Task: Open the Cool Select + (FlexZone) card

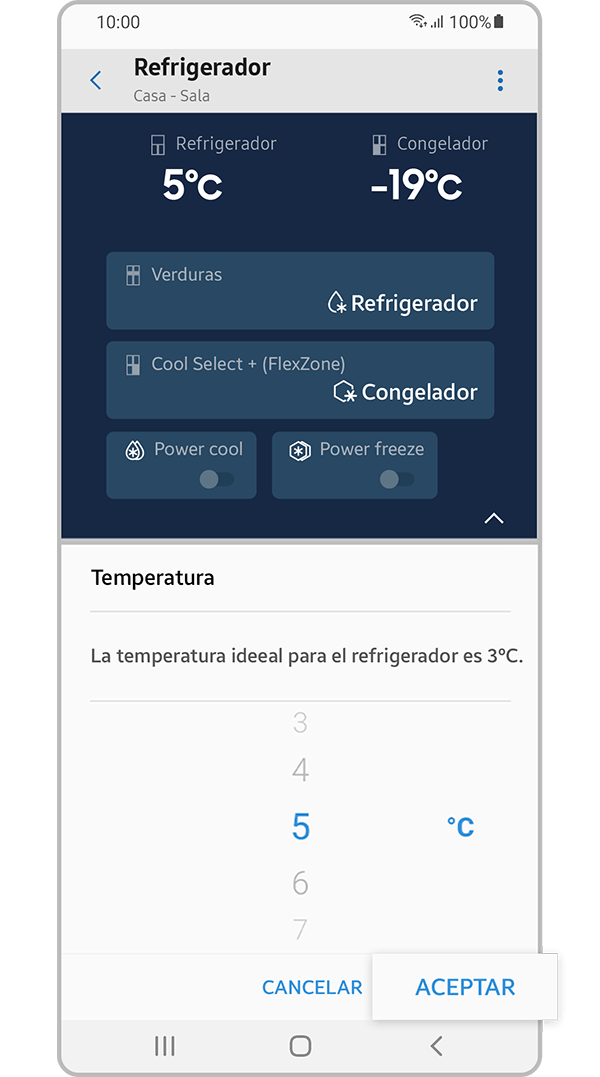Action: pos(300,380)
